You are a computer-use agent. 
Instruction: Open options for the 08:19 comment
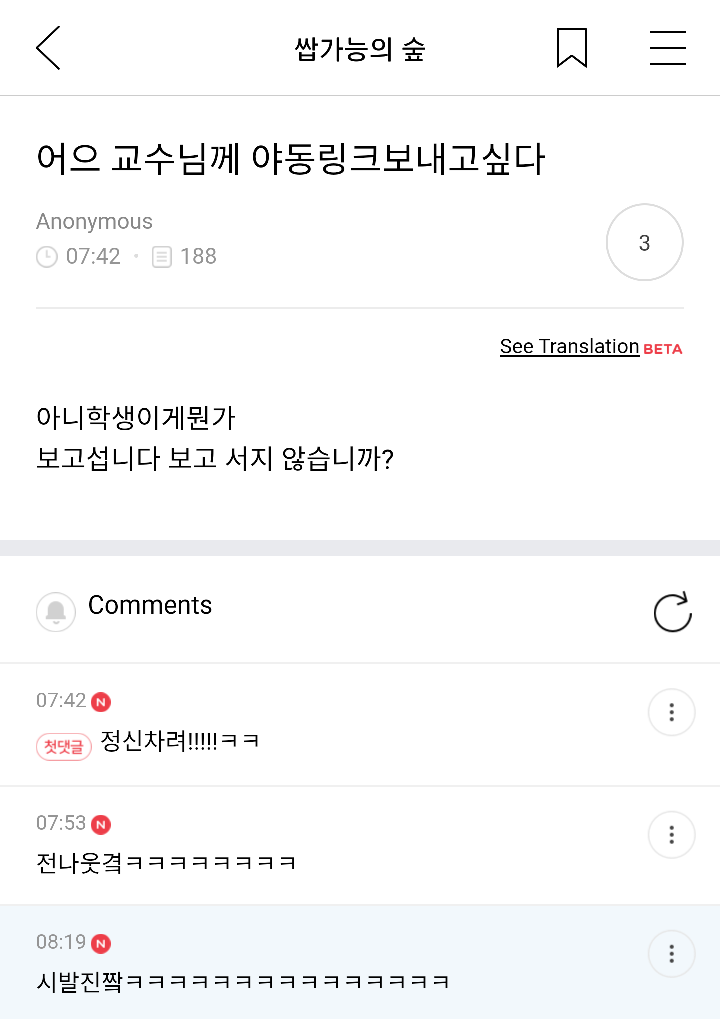tap(672, 954)
